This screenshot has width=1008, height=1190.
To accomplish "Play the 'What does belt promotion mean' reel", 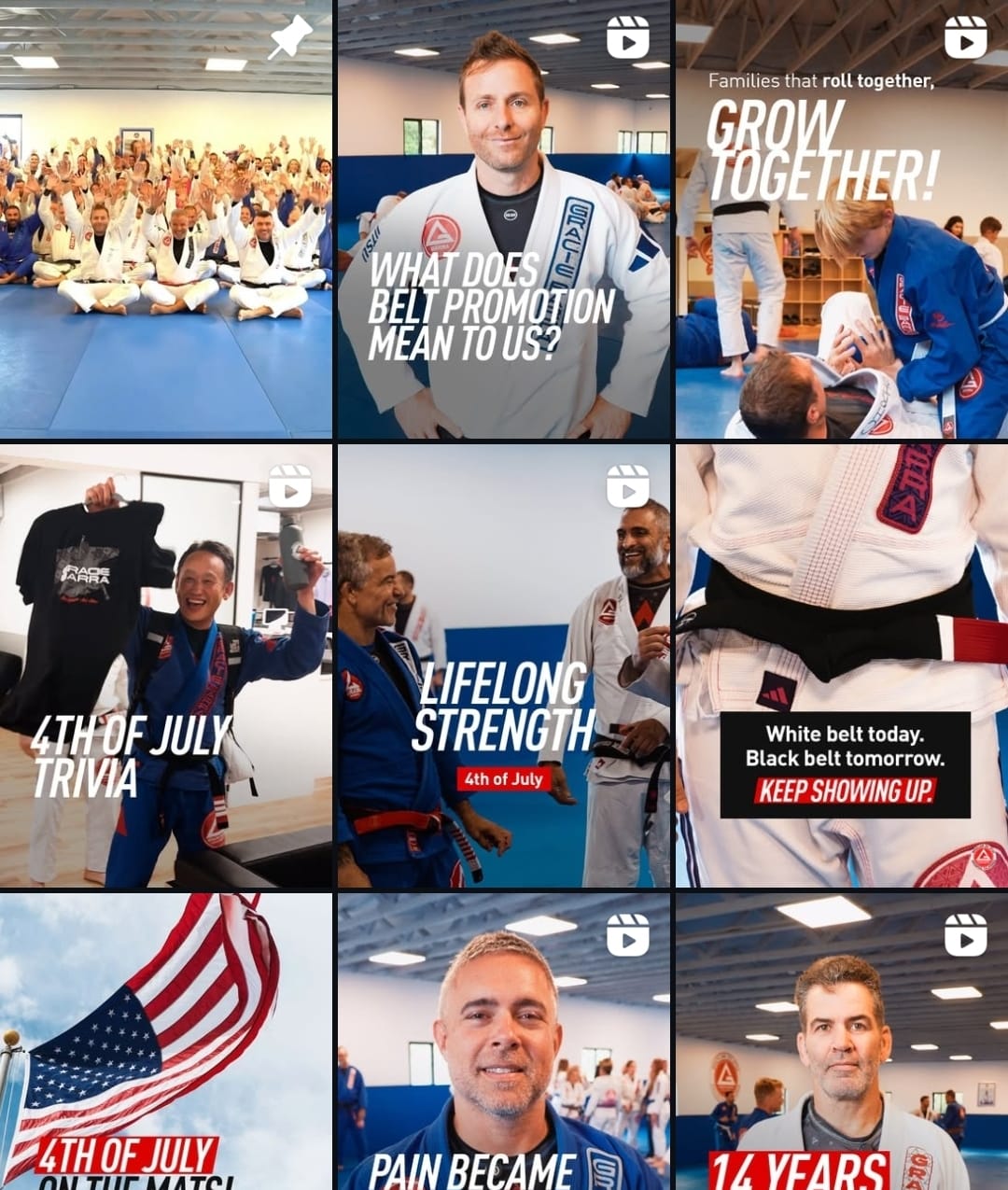I will [x=504, y=219].
